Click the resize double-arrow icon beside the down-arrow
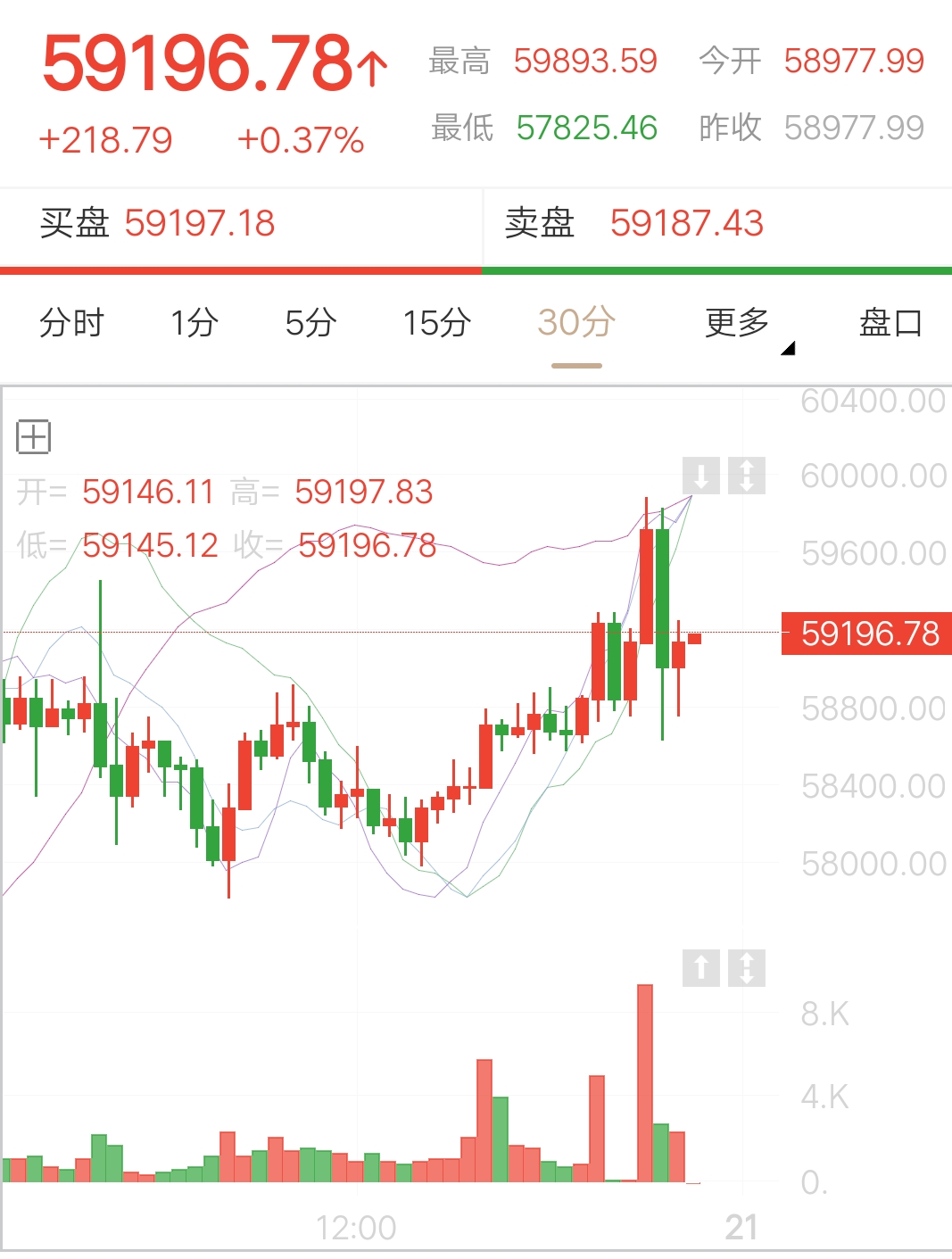 point(748,476)
